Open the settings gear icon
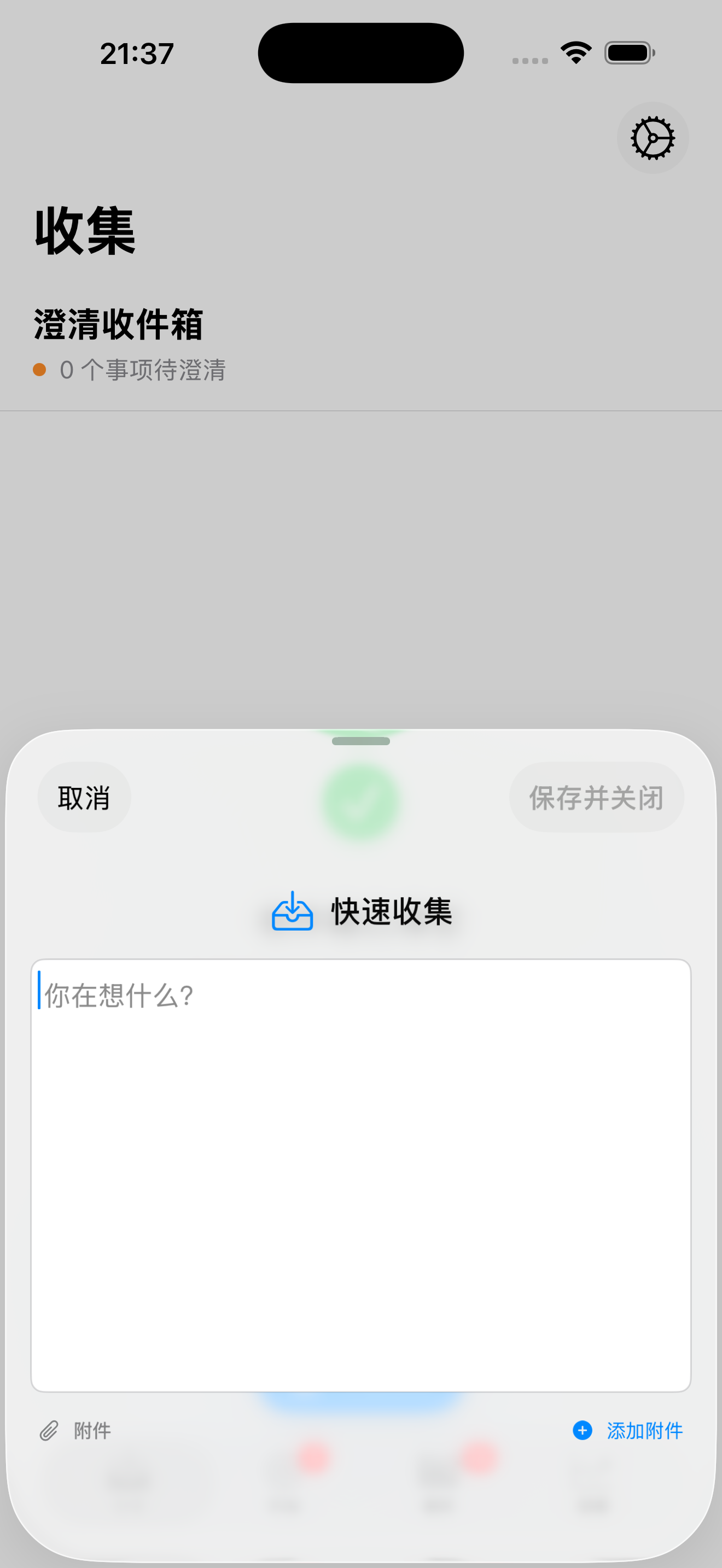Viewport: 722px width, 1568px height. coord(653,138)
